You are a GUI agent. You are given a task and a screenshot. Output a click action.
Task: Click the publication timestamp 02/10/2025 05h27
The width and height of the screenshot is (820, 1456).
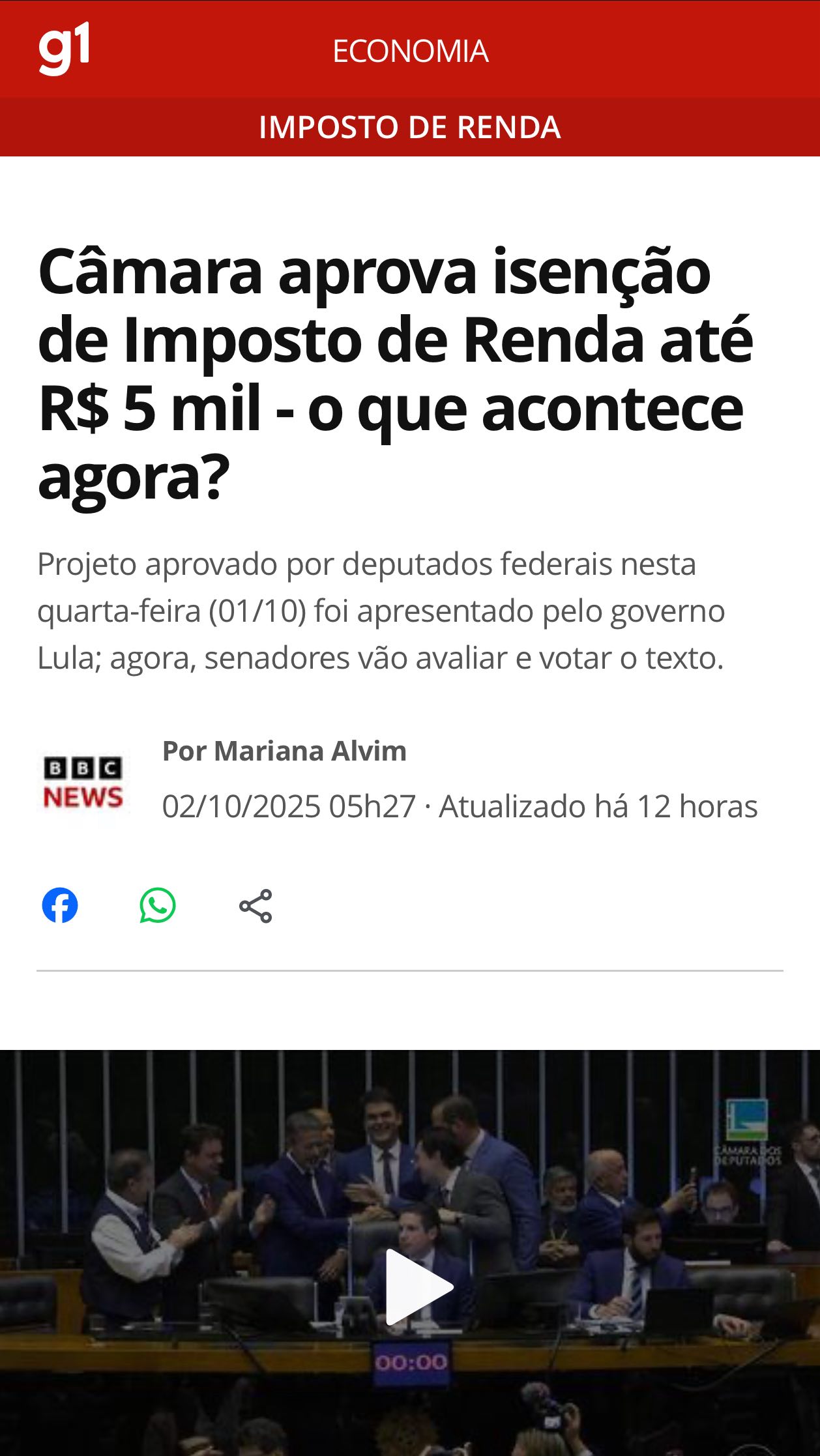tap(287, 807)
